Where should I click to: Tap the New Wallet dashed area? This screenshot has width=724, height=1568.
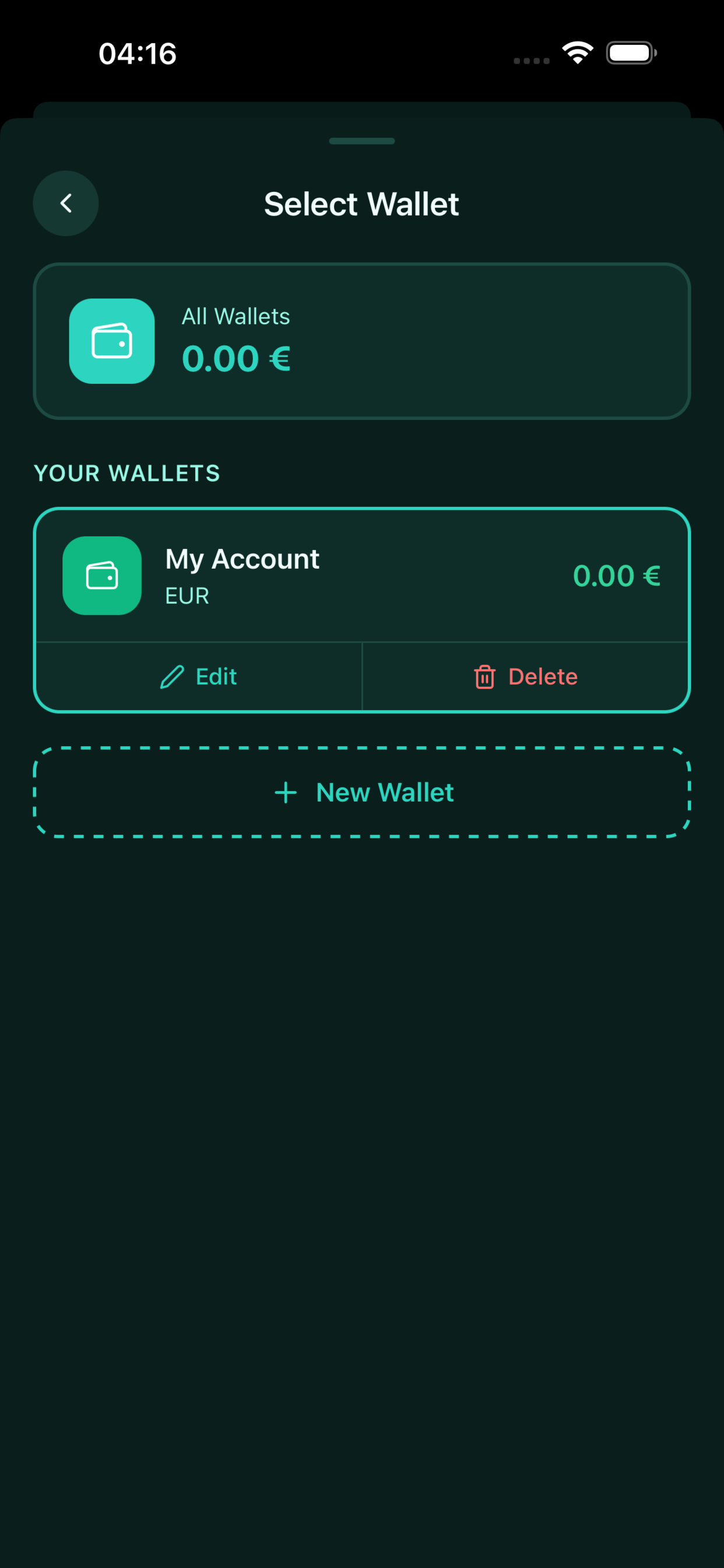coord(362,792)
